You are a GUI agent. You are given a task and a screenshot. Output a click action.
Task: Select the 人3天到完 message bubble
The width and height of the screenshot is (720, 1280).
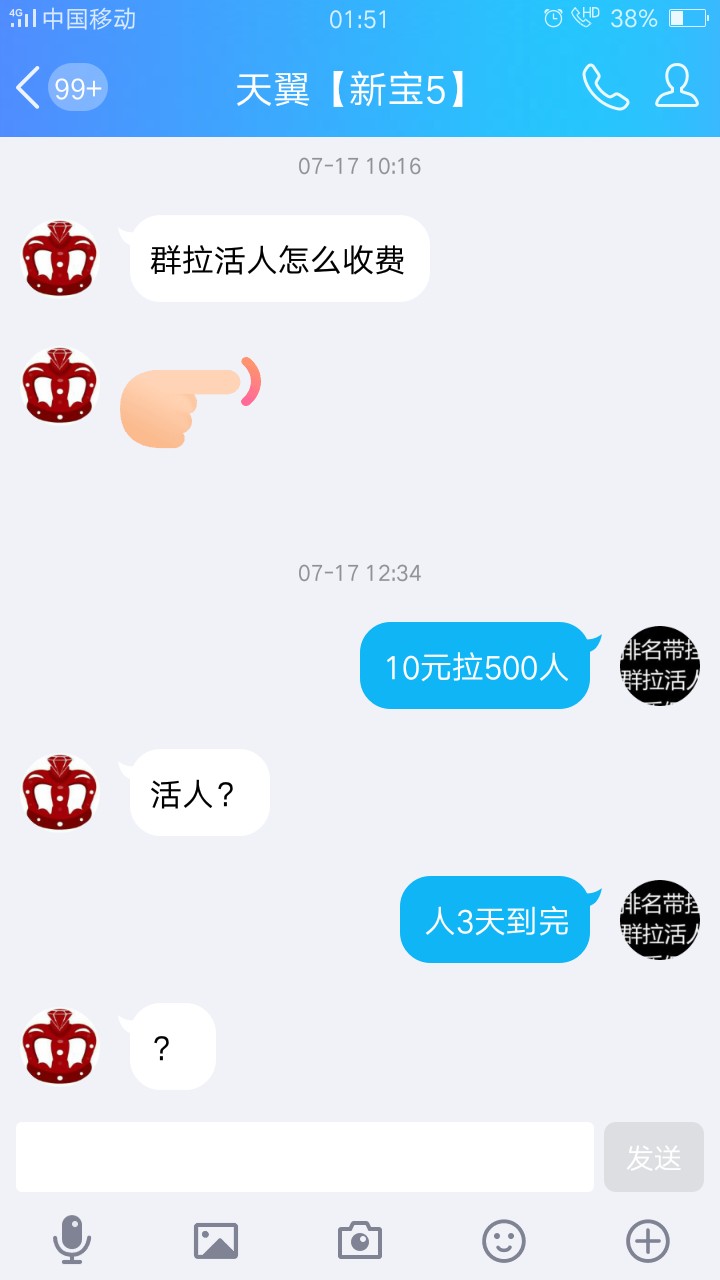[x=494, y=920]
